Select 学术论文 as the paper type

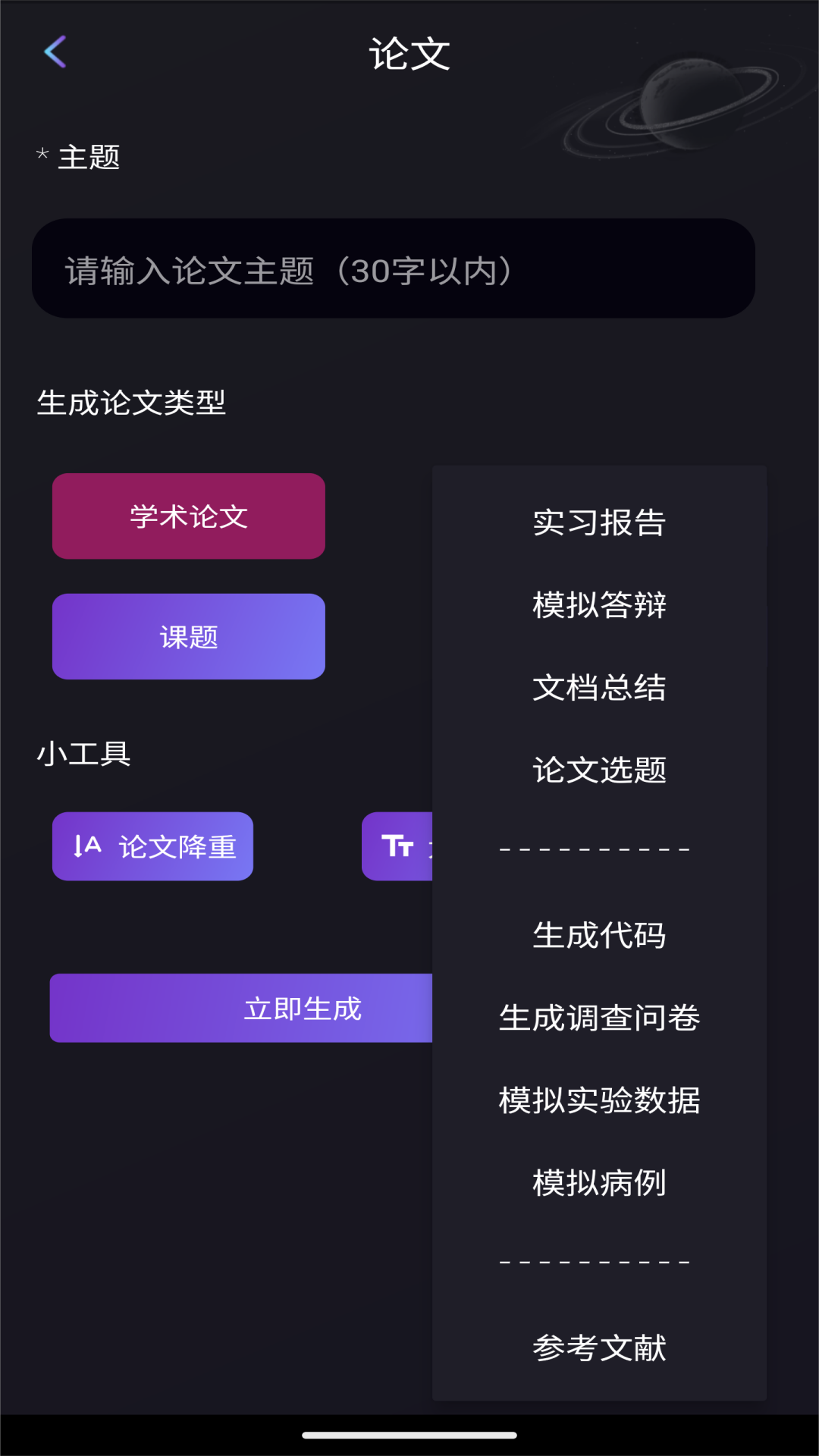pos(188,516)
